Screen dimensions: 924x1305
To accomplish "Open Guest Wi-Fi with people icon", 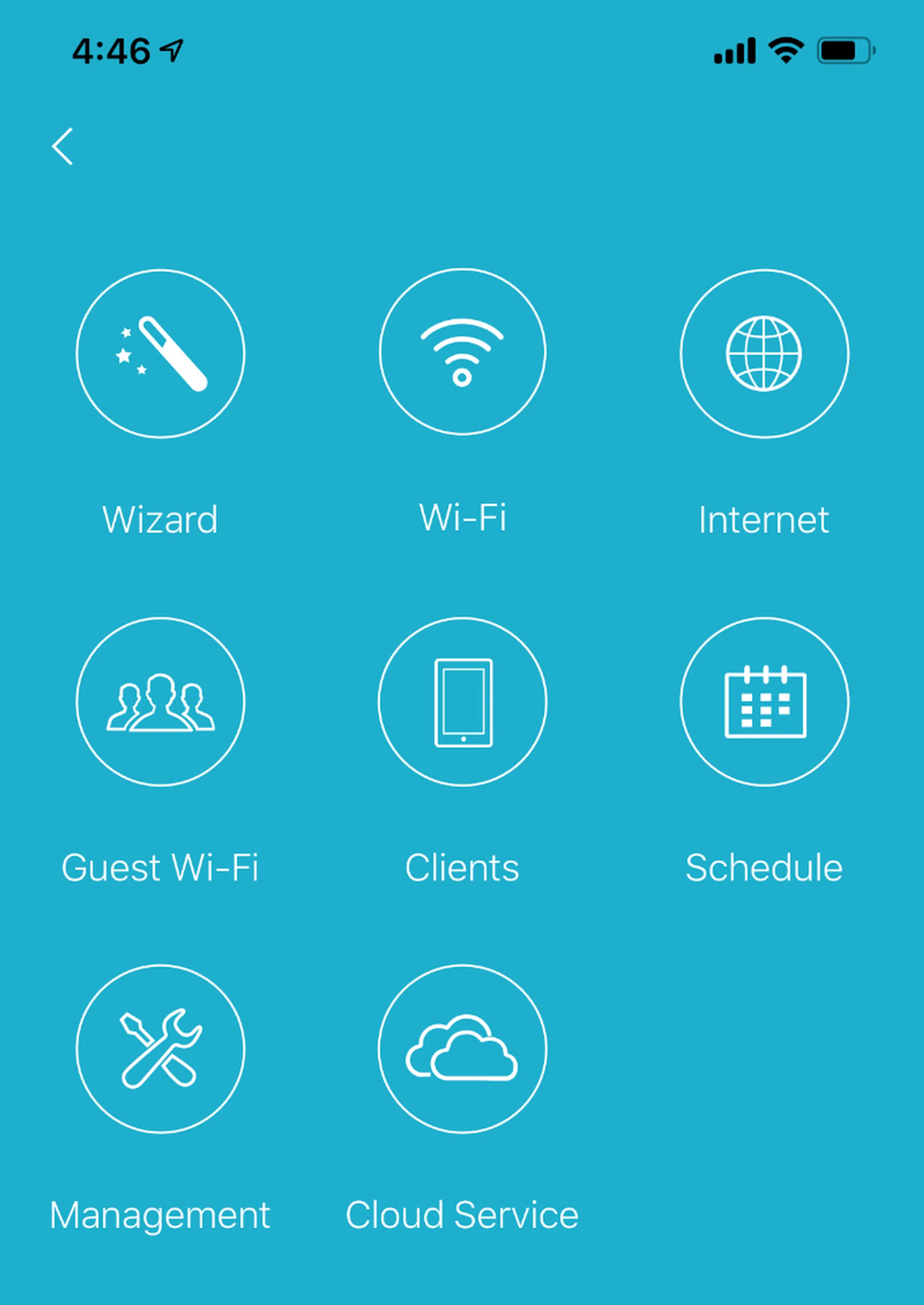I will pyautogui.click(x=161, y=703).
